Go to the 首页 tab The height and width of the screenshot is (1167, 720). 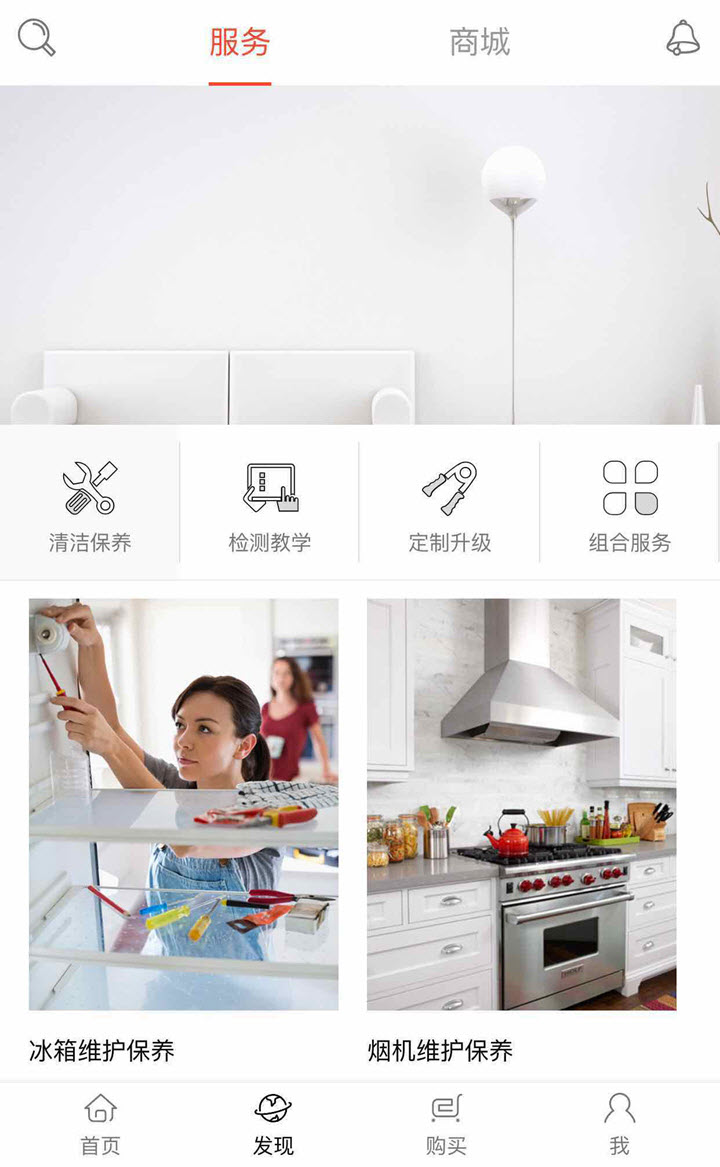[x=100, y=1124]
